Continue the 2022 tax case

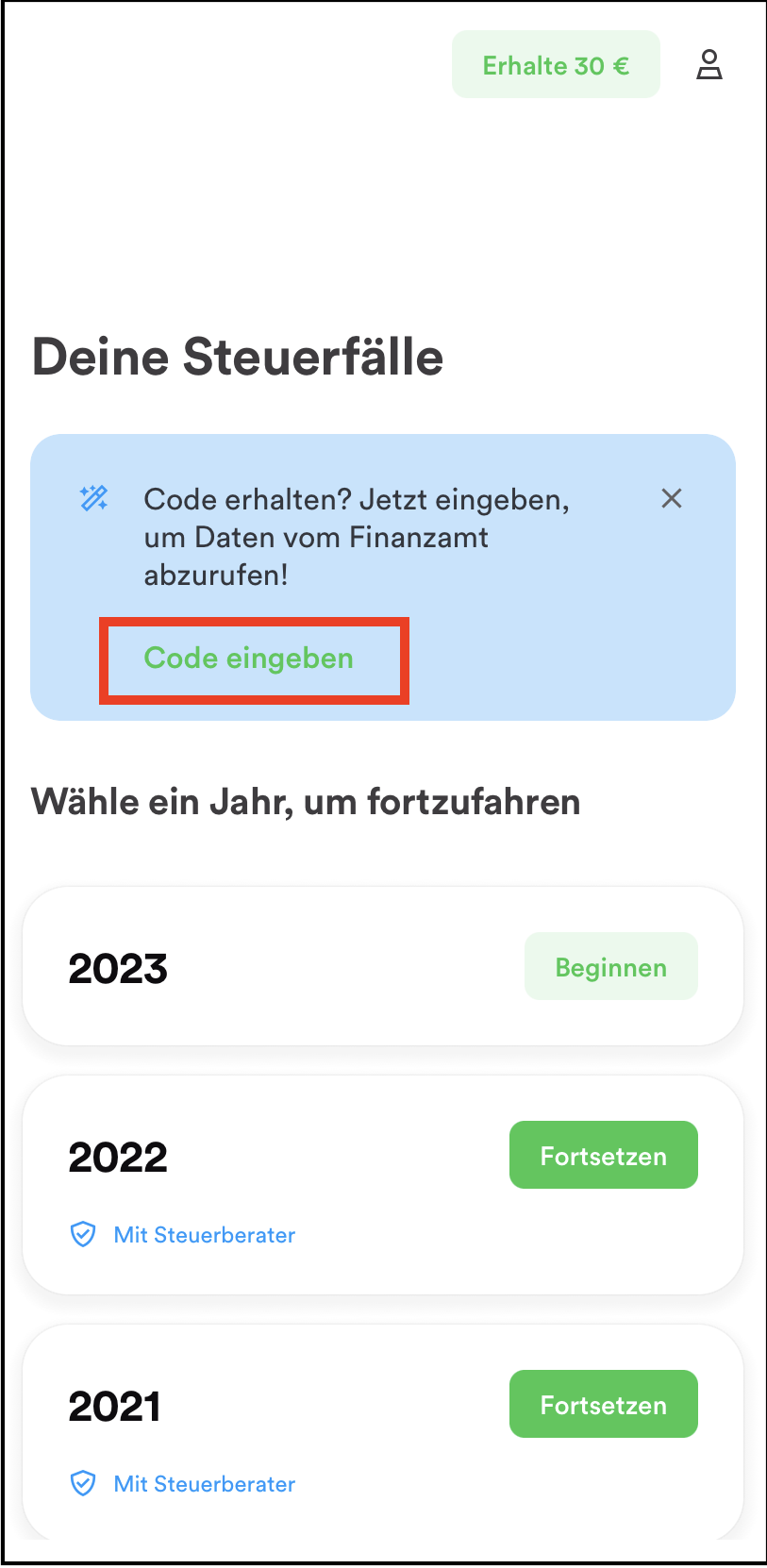coord(603,1156)
